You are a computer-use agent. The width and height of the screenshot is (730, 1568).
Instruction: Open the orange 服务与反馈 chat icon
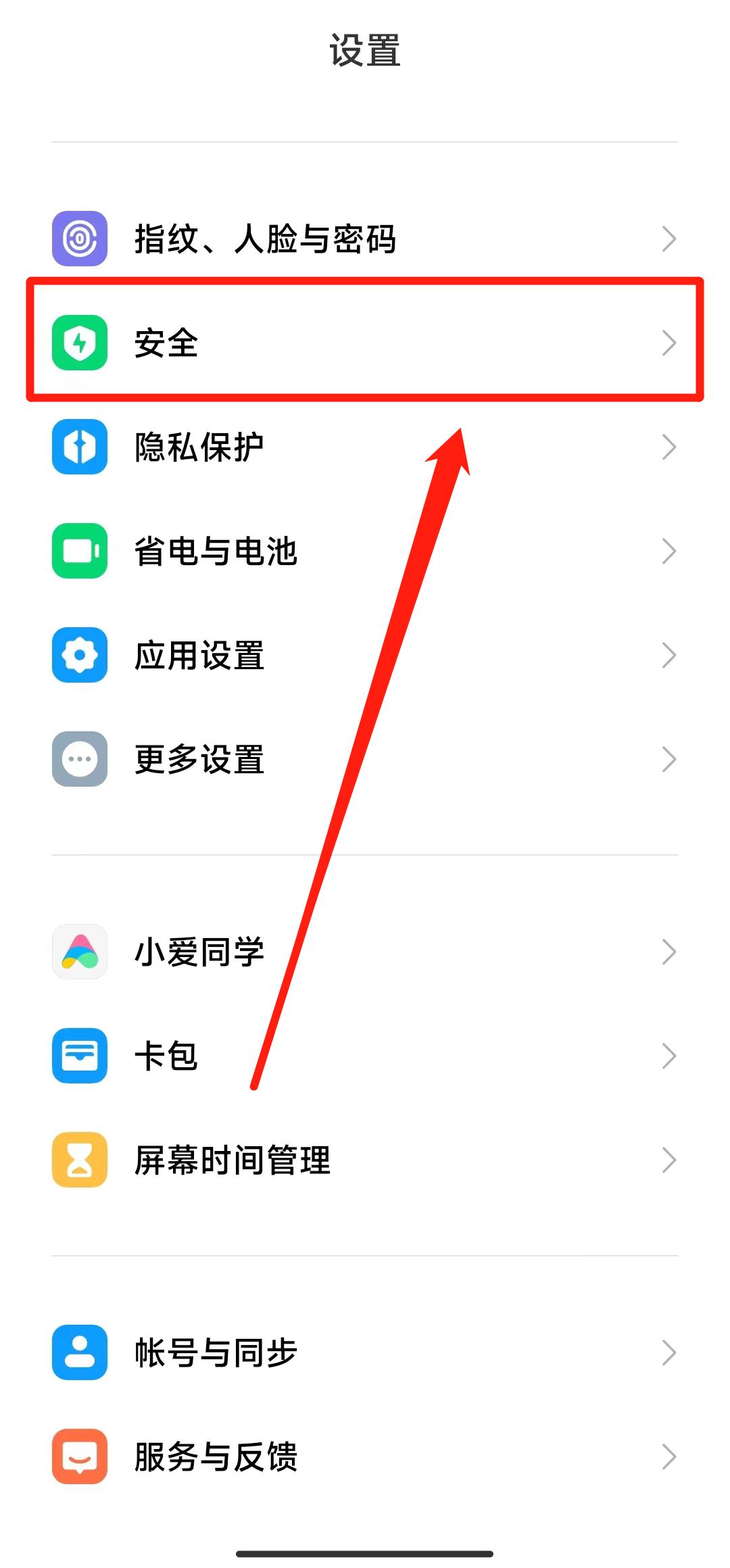80,1457
